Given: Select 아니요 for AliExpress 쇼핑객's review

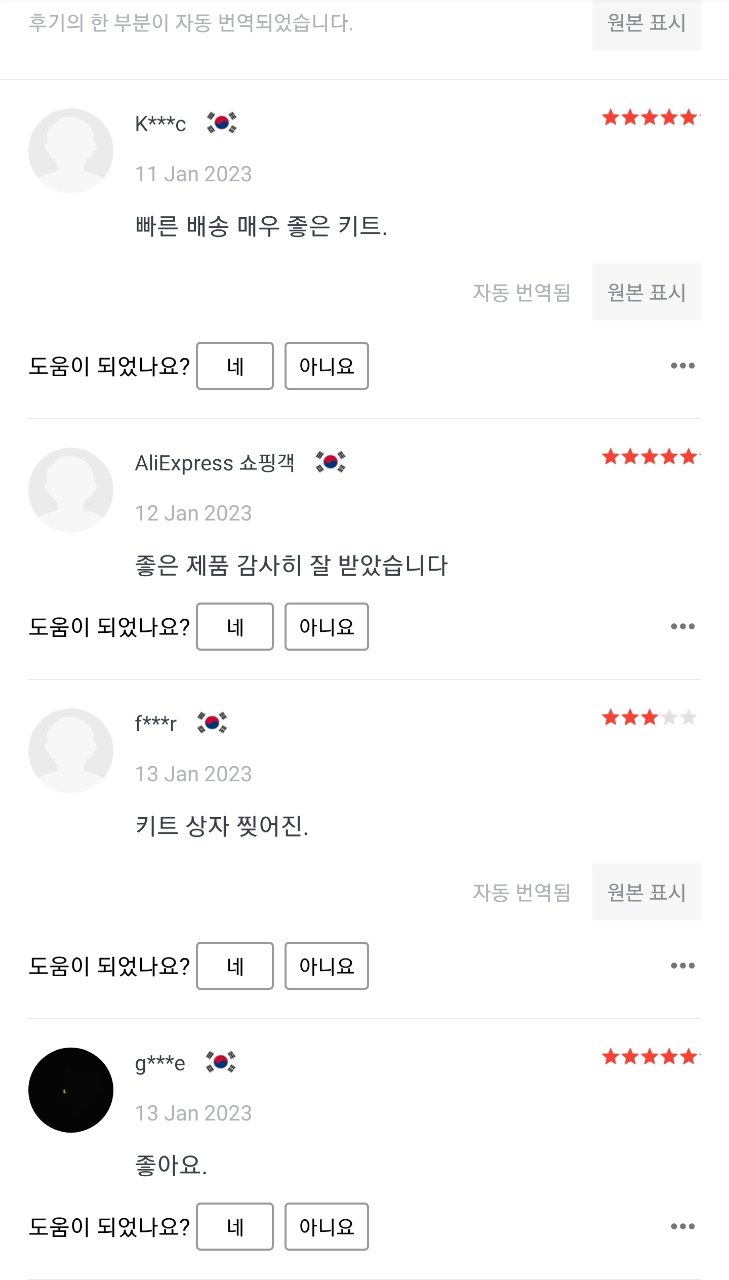Looking at the screenshot, I should [327, 627].
